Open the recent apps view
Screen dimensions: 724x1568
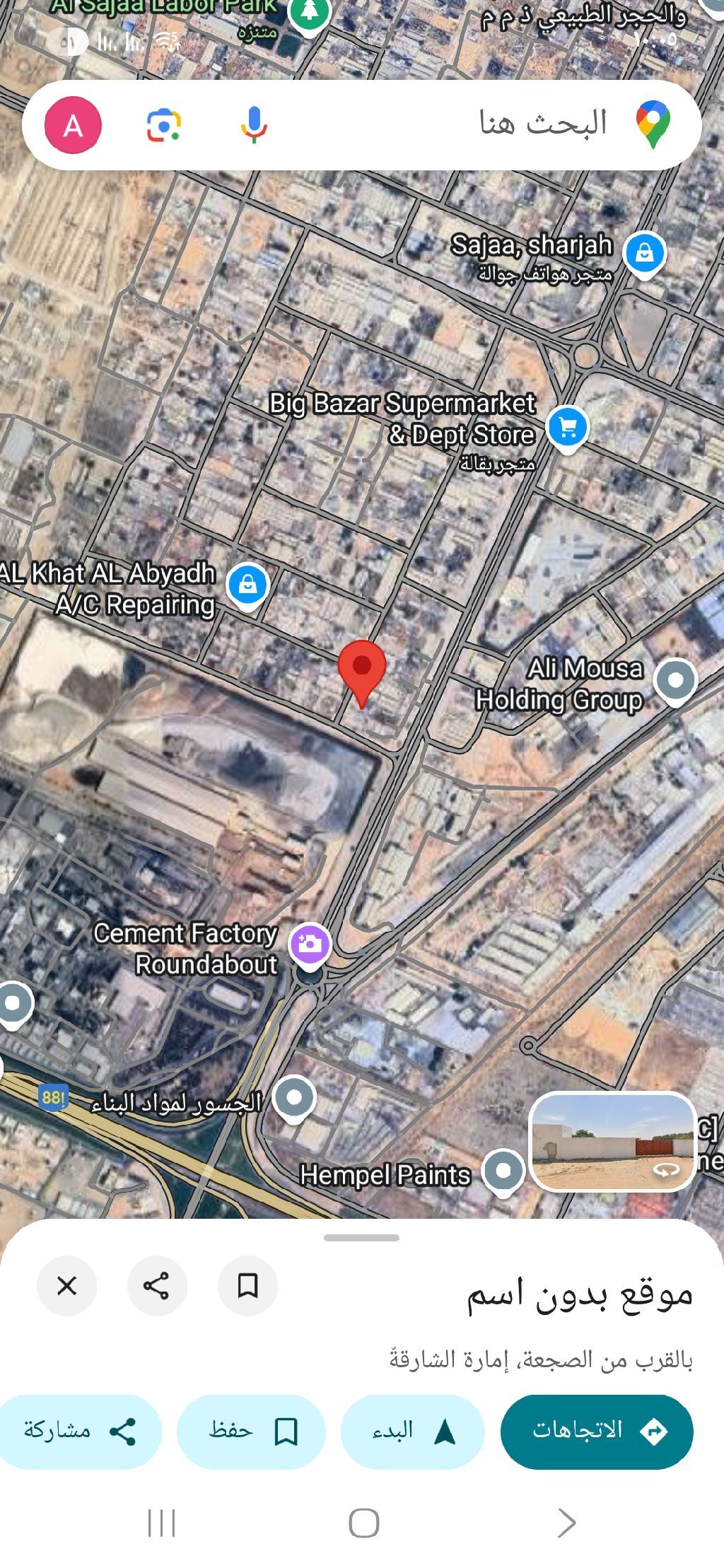[x=161, y=1522]
